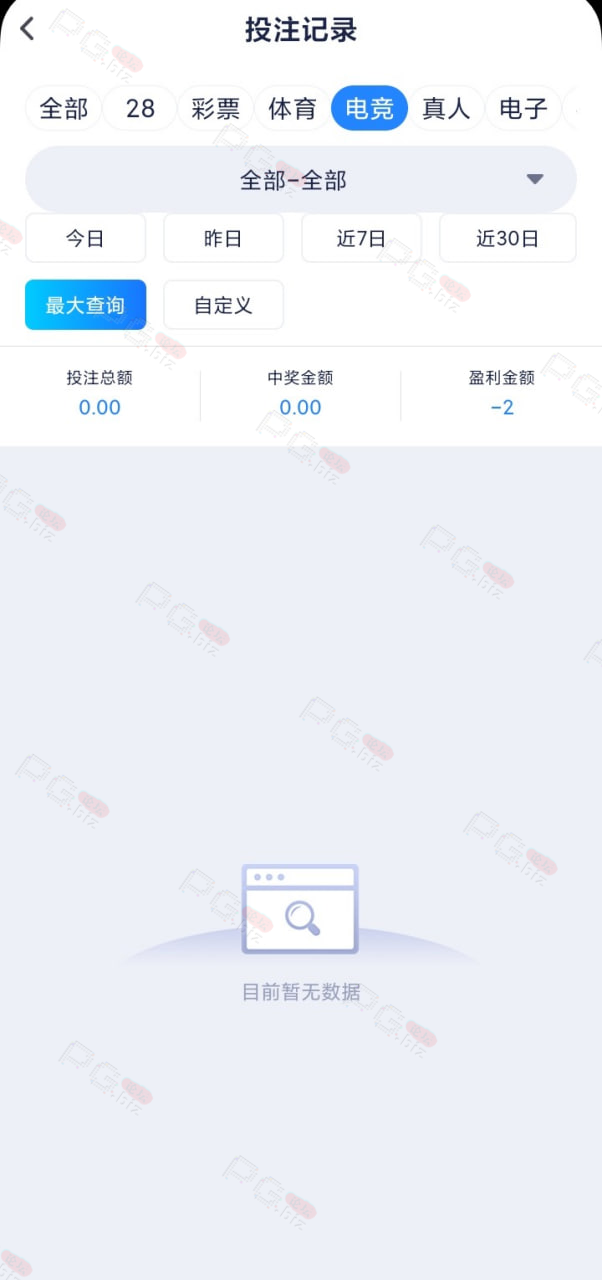The width and height of the screenshot is (602, 1280).
Task: Switch to the 真人 tab
Action: point(446,108)
